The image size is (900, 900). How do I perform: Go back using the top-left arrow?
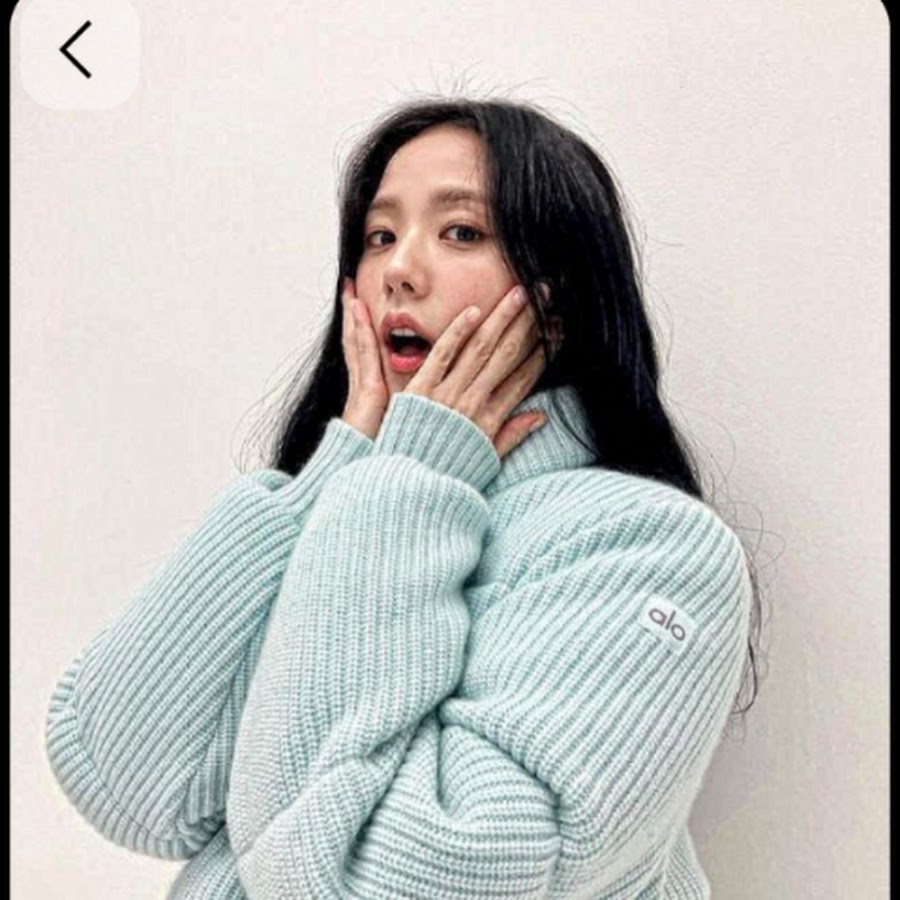tap(76, 50)
